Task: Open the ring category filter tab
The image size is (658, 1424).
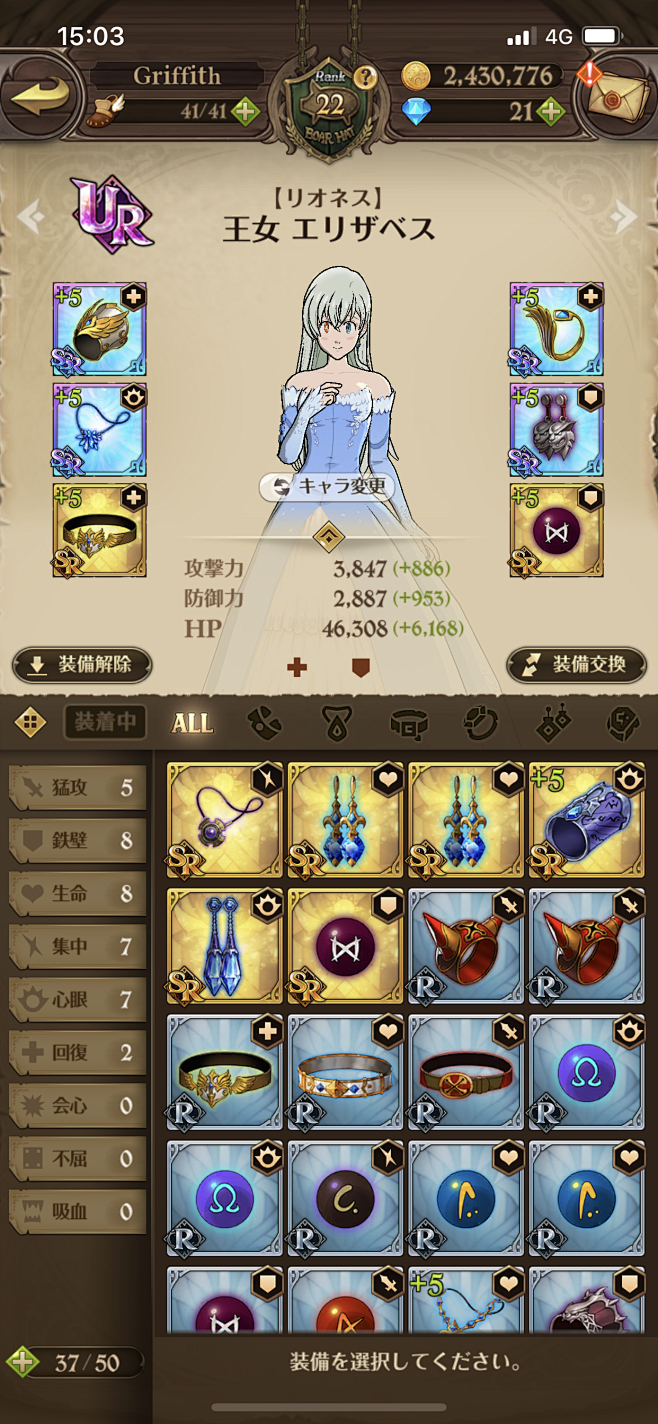Action: 481,723
